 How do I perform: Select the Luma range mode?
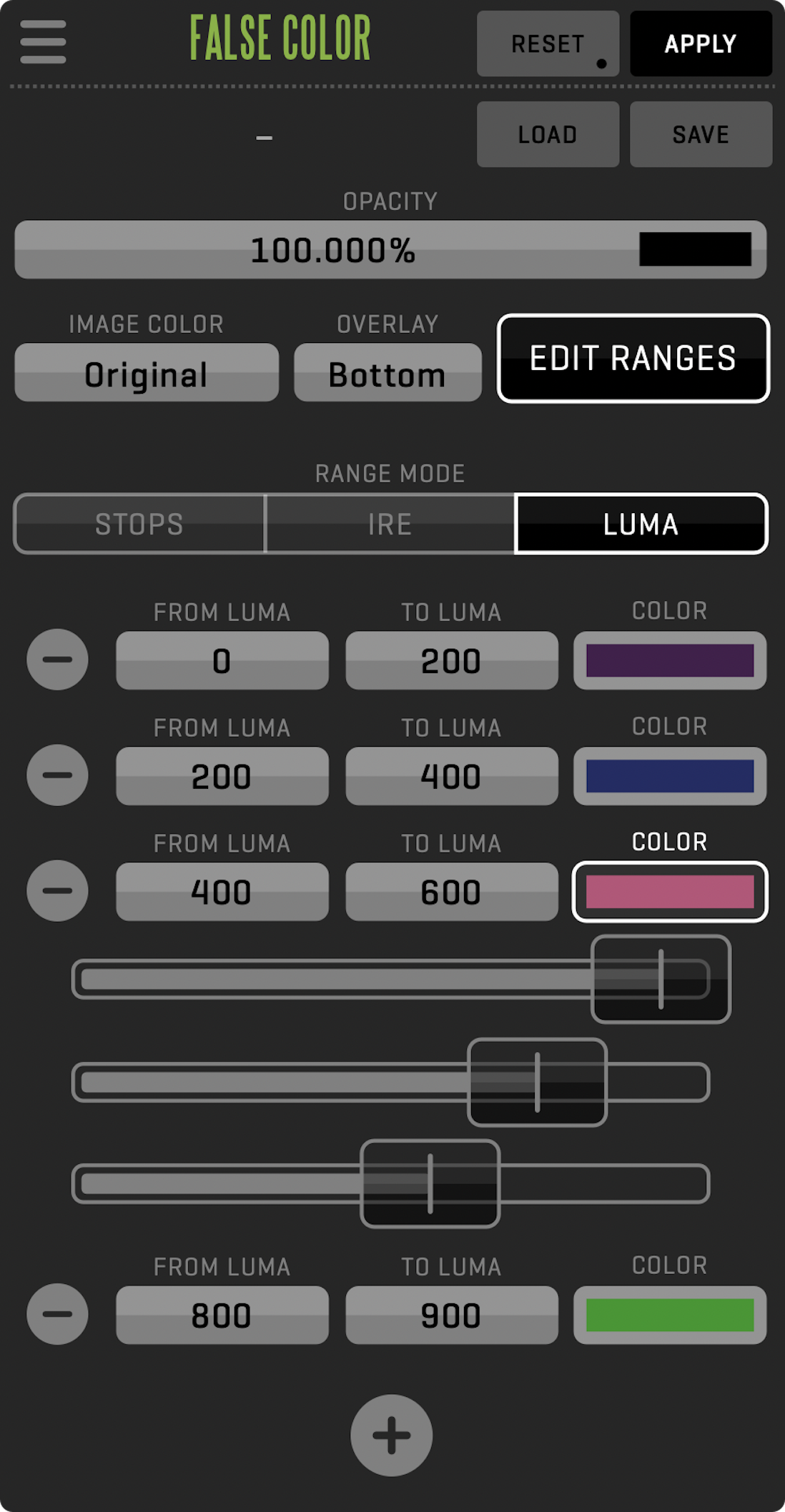[641, 524]
